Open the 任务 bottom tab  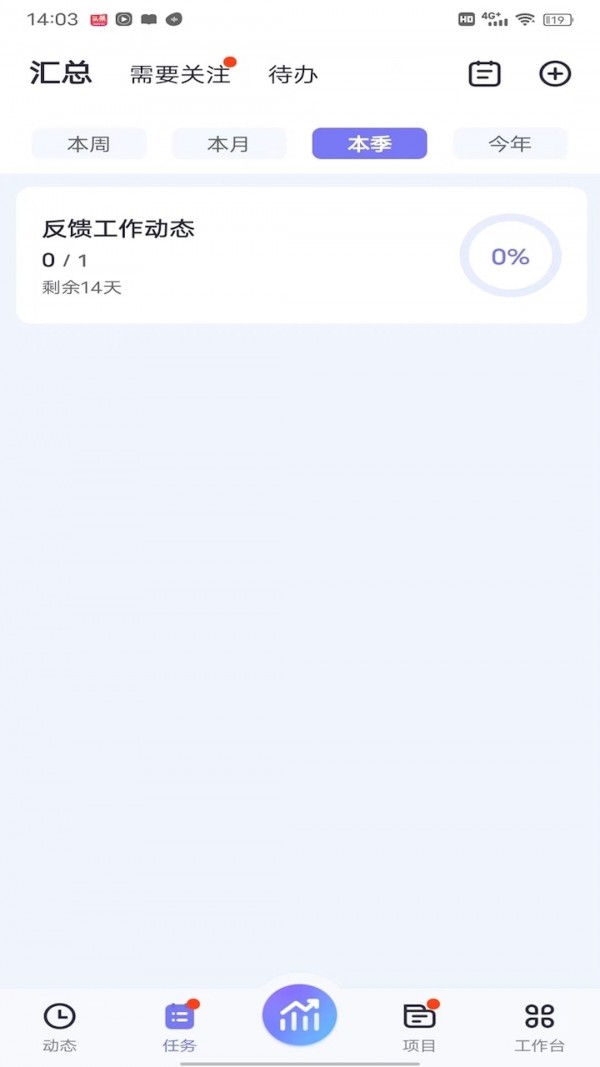coord(180,1027)
